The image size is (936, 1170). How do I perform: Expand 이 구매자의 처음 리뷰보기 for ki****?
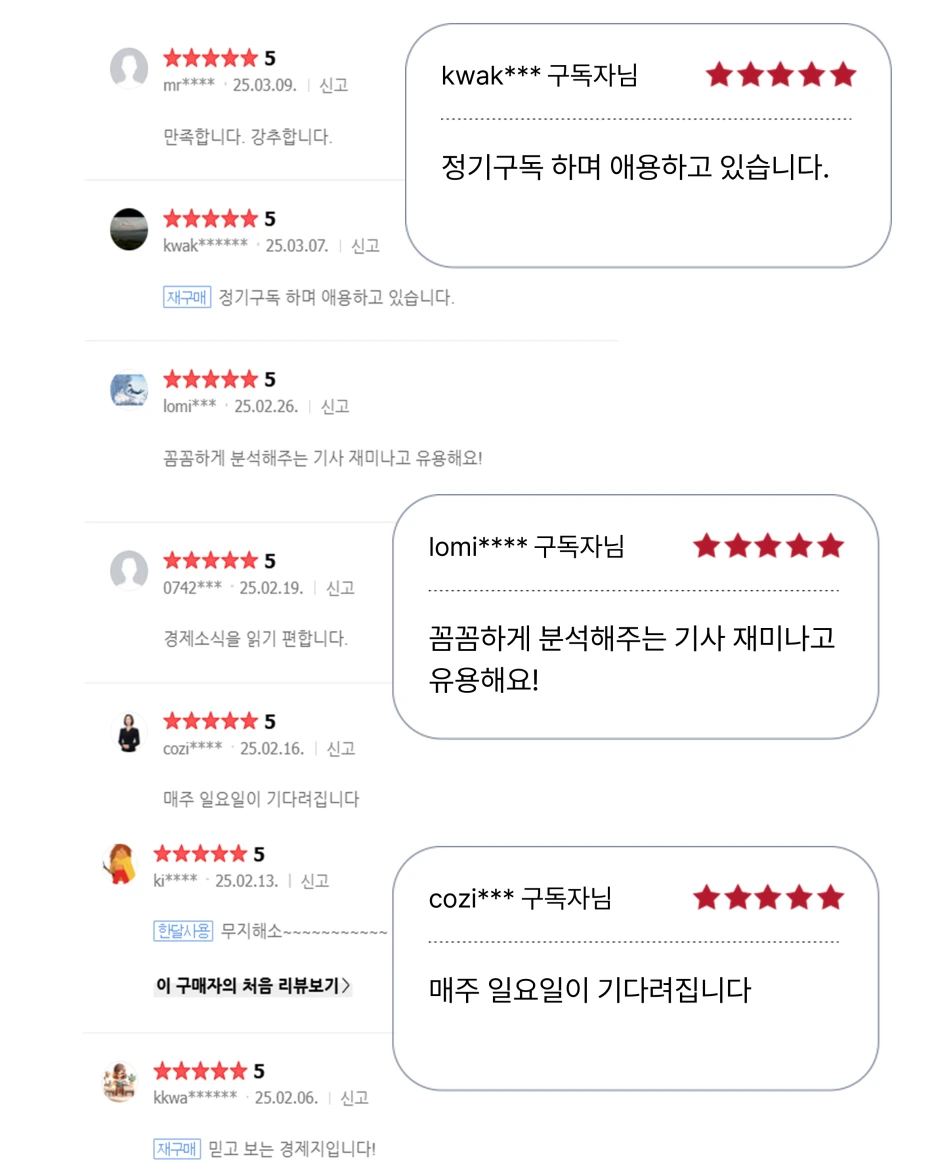(x=253, y=986)
